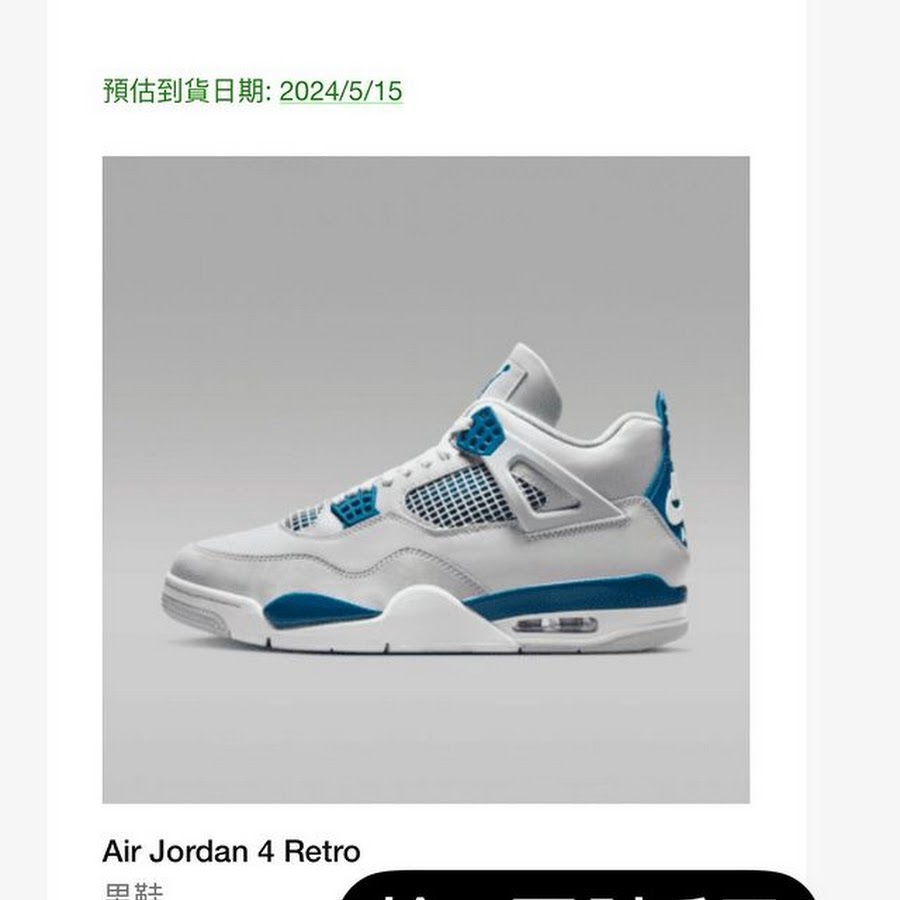This screenshot has width=900, height=900.
Task: Open the Air Jordan 4 Retro product image
Action: [x=425, y=480]
